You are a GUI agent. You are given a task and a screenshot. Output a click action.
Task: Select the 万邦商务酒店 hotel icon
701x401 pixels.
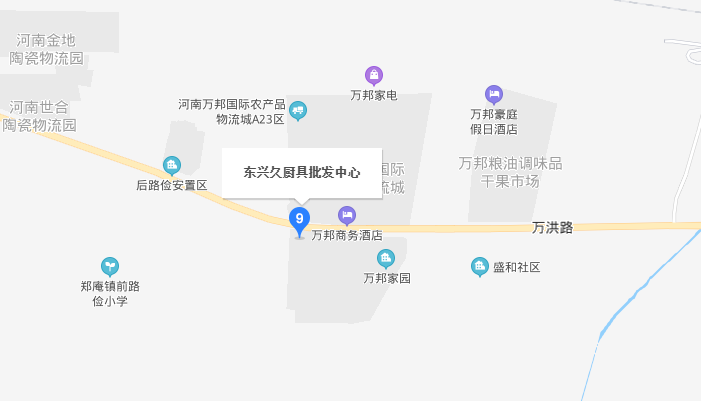[347, 214]
